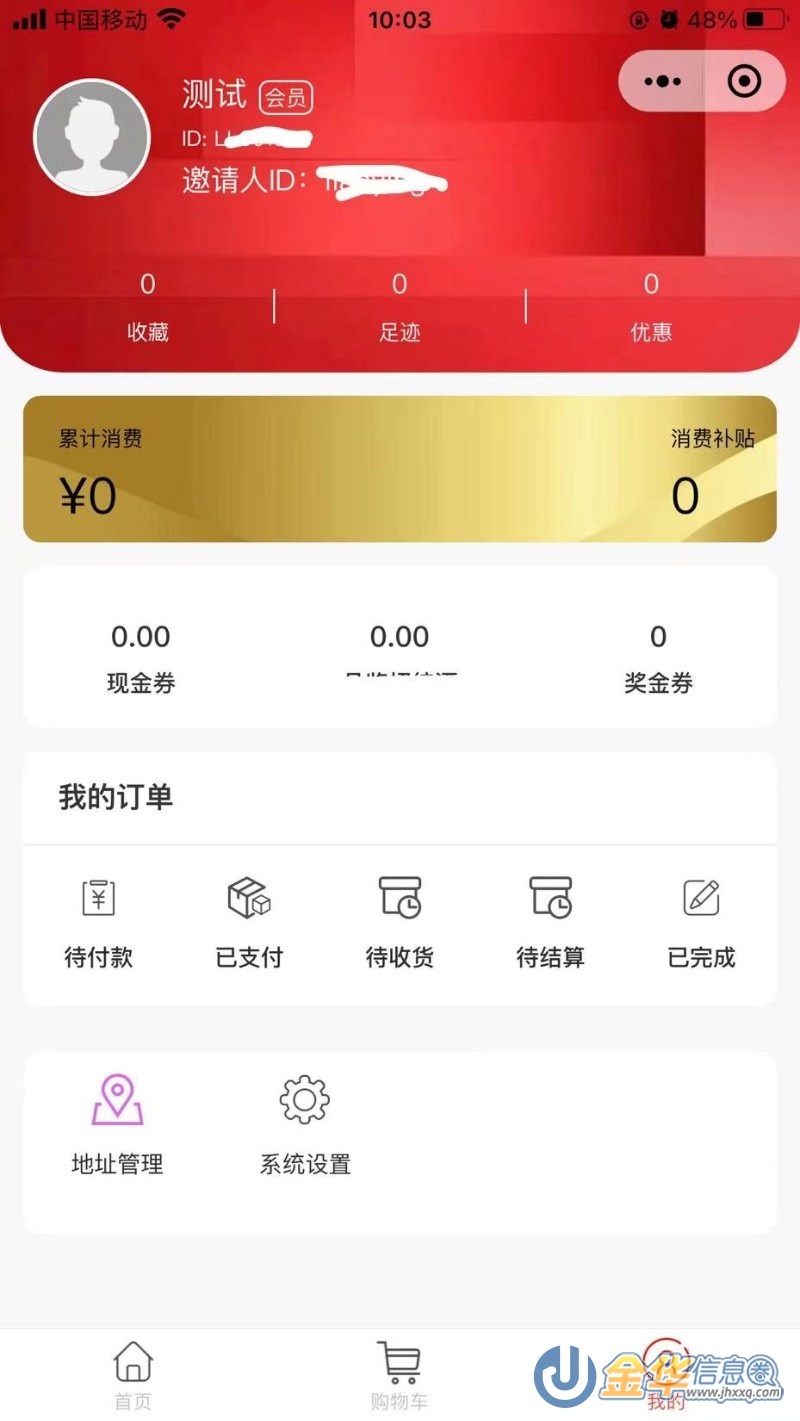Open 收藏 favorites
The width and height of the screenshot is (800, 1421).
(148, 308)
